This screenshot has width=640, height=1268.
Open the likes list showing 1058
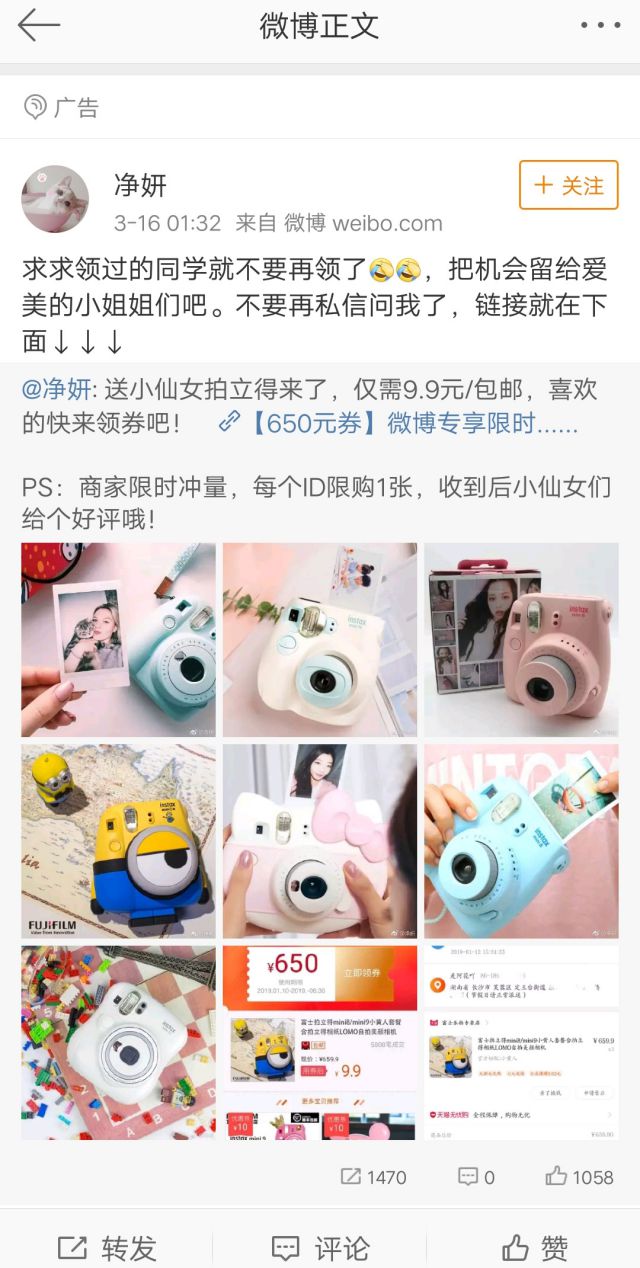coord(580,1177)
